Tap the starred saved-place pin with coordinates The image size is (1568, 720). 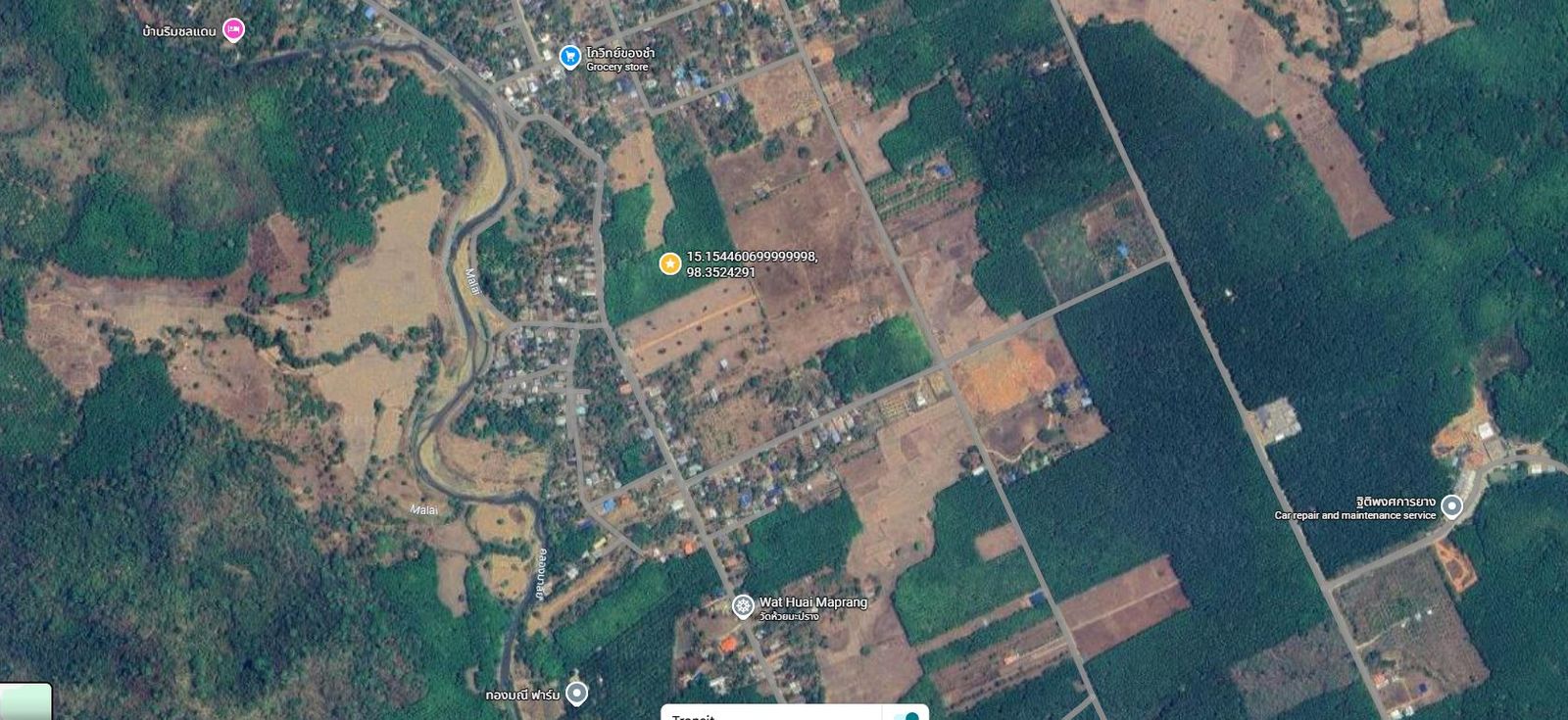coord(670,264)
